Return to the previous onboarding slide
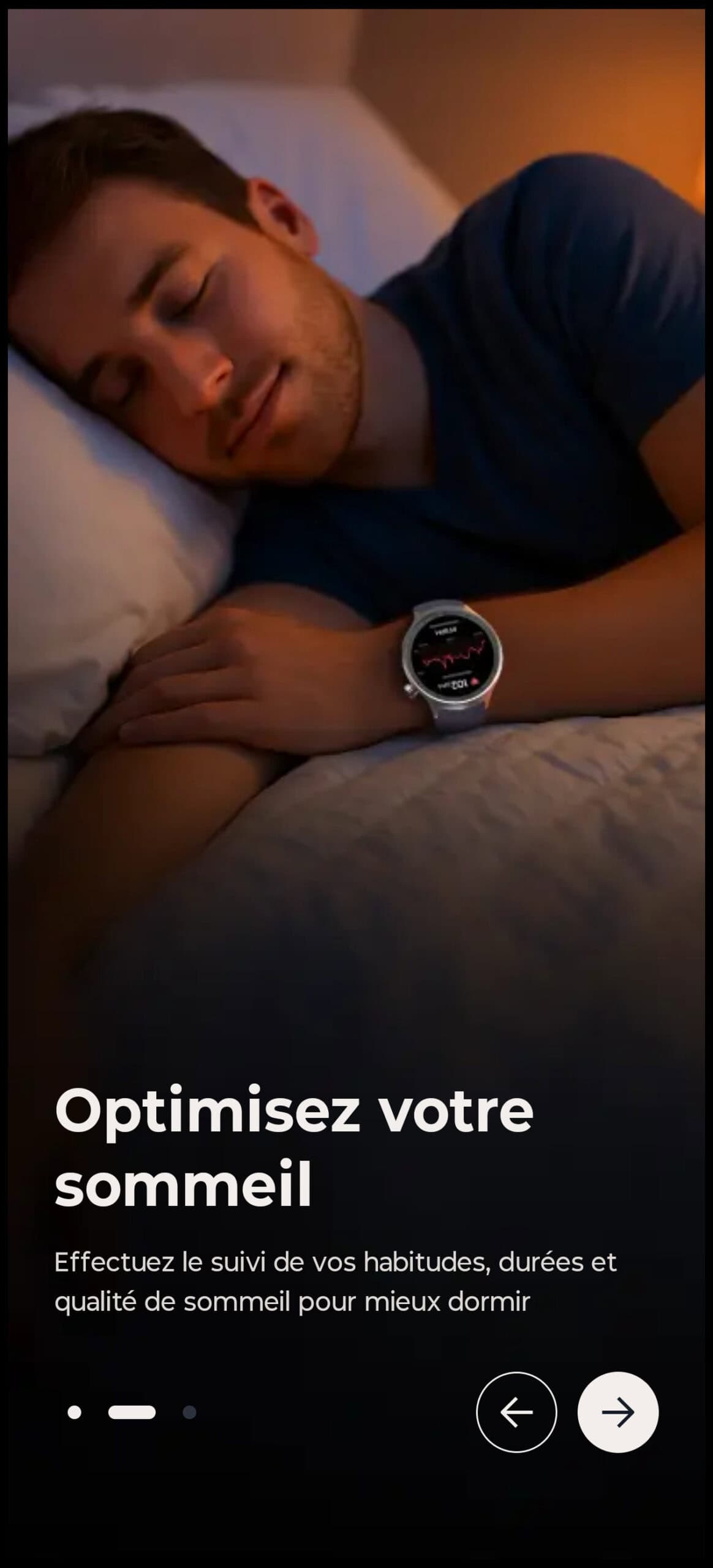Screen dimensions: 713x1568 pyautogui.click(x=516, y=1412)
